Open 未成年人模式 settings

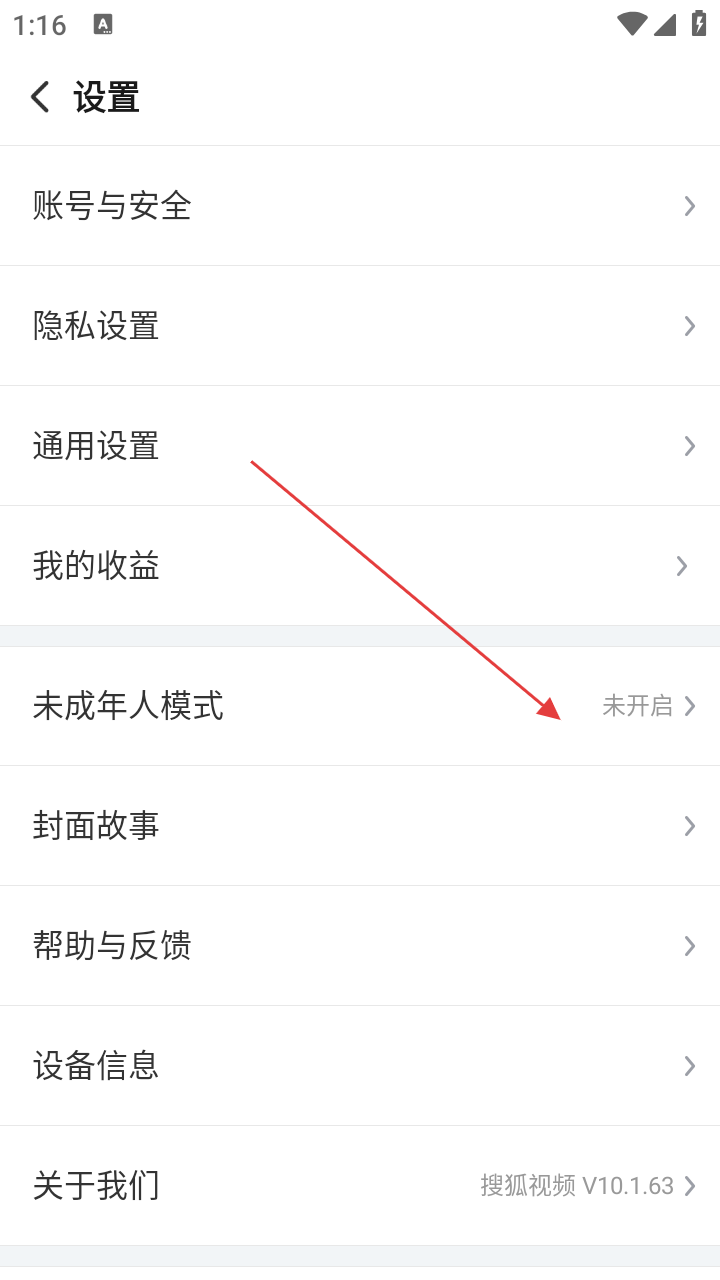click(360, 706)
